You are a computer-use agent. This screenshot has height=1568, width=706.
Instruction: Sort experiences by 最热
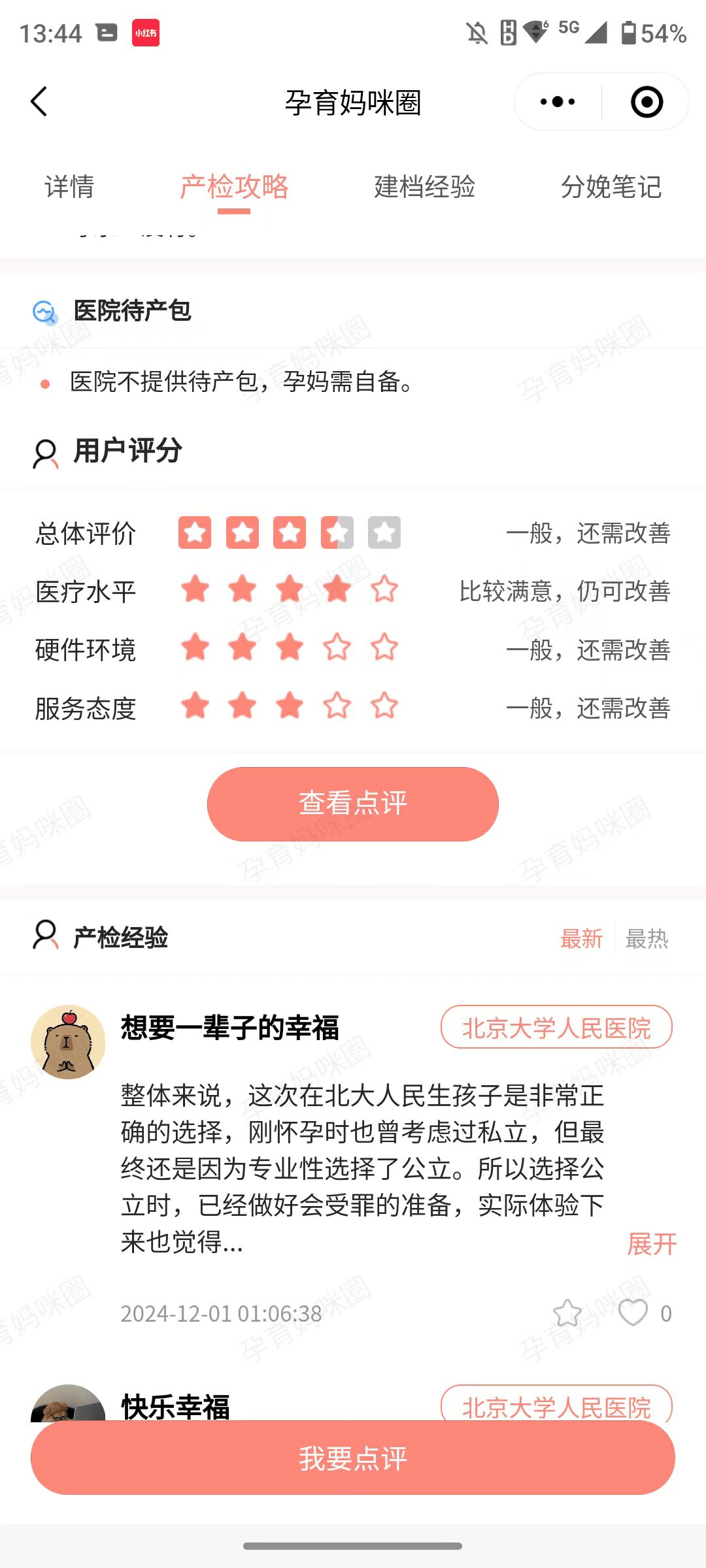click(647, 939)
